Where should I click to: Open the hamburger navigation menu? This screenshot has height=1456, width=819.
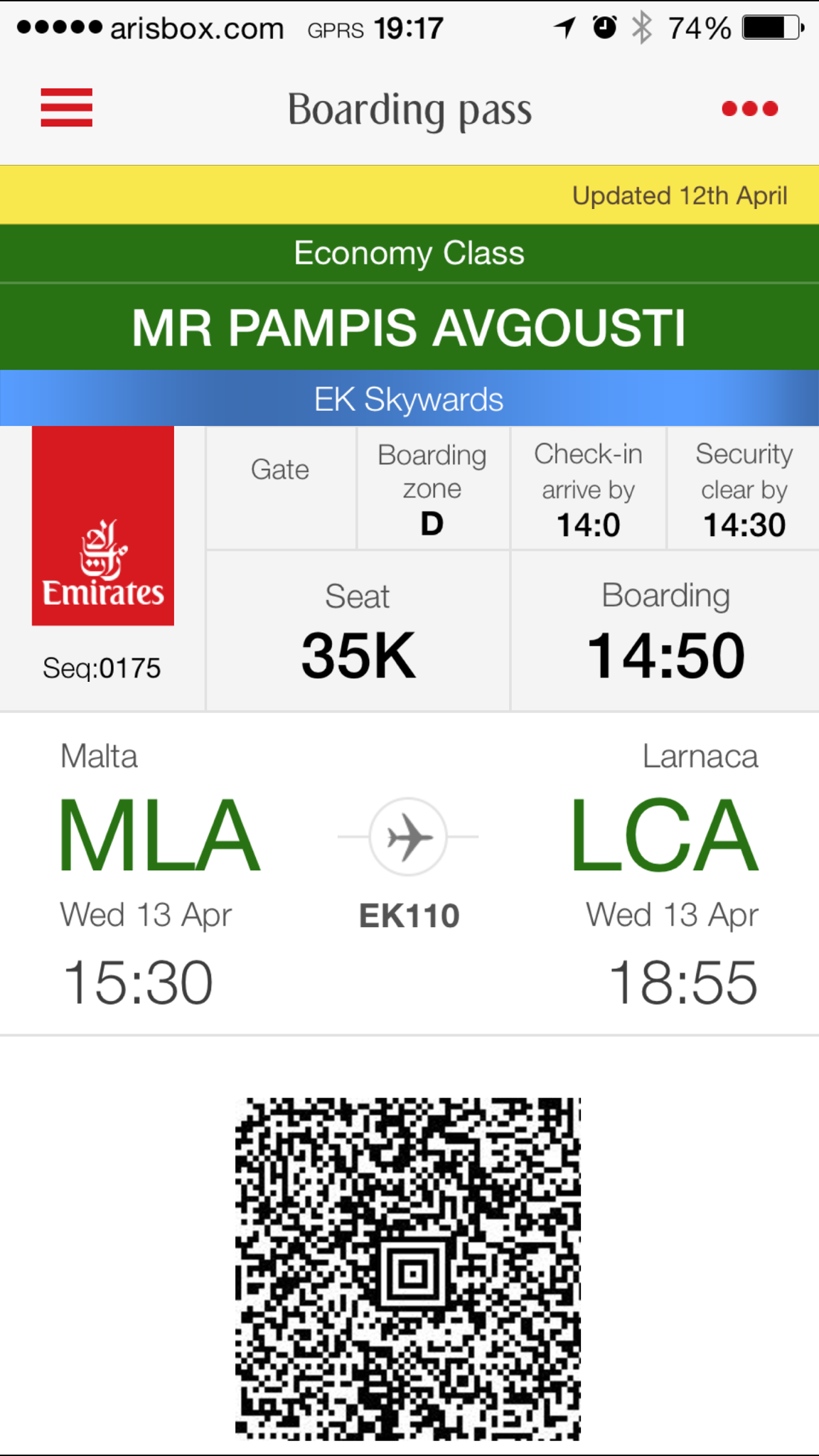pyautogui.click(x=66, y=108)
